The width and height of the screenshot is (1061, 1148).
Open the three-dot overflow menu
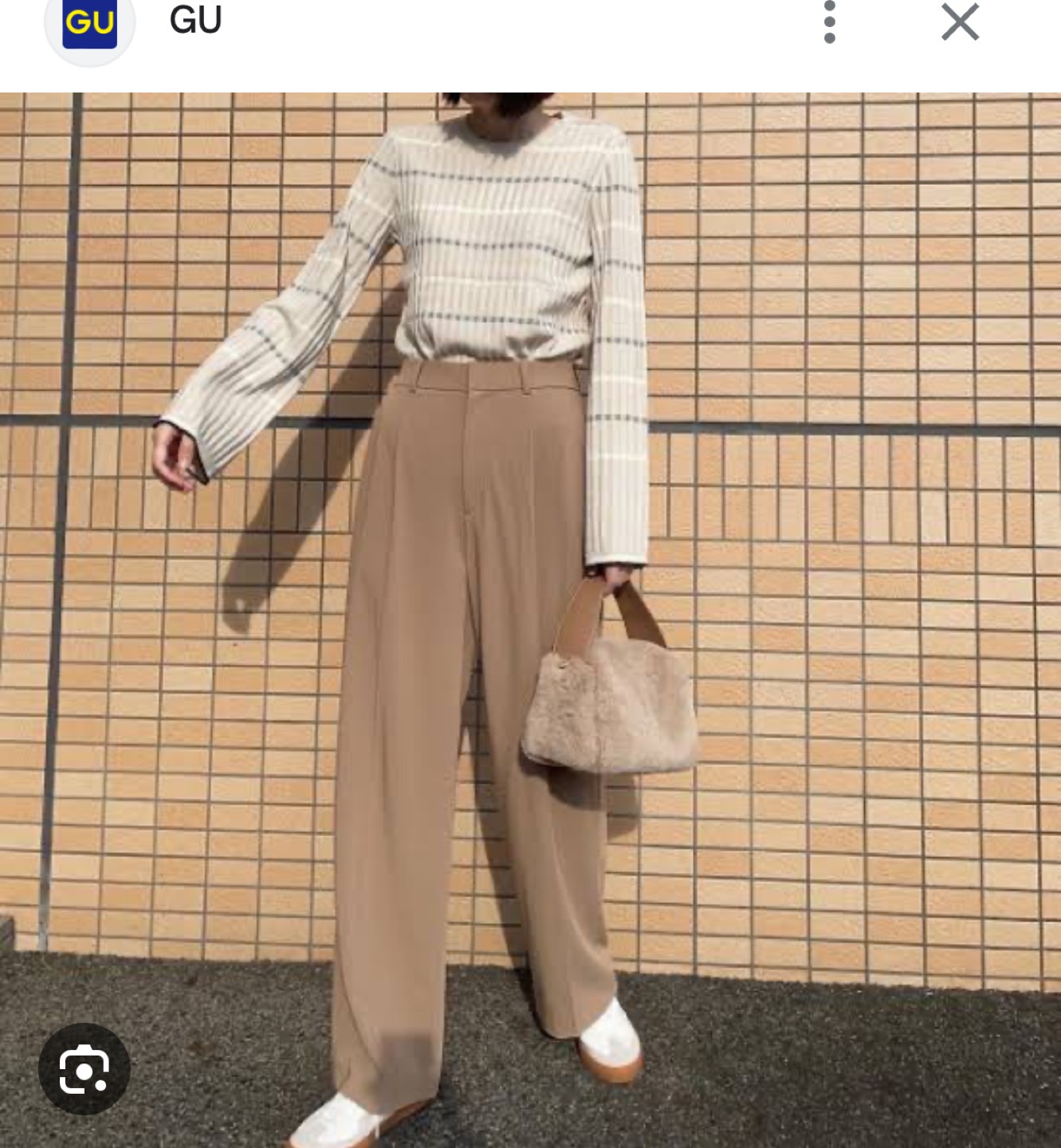[829, 22]
